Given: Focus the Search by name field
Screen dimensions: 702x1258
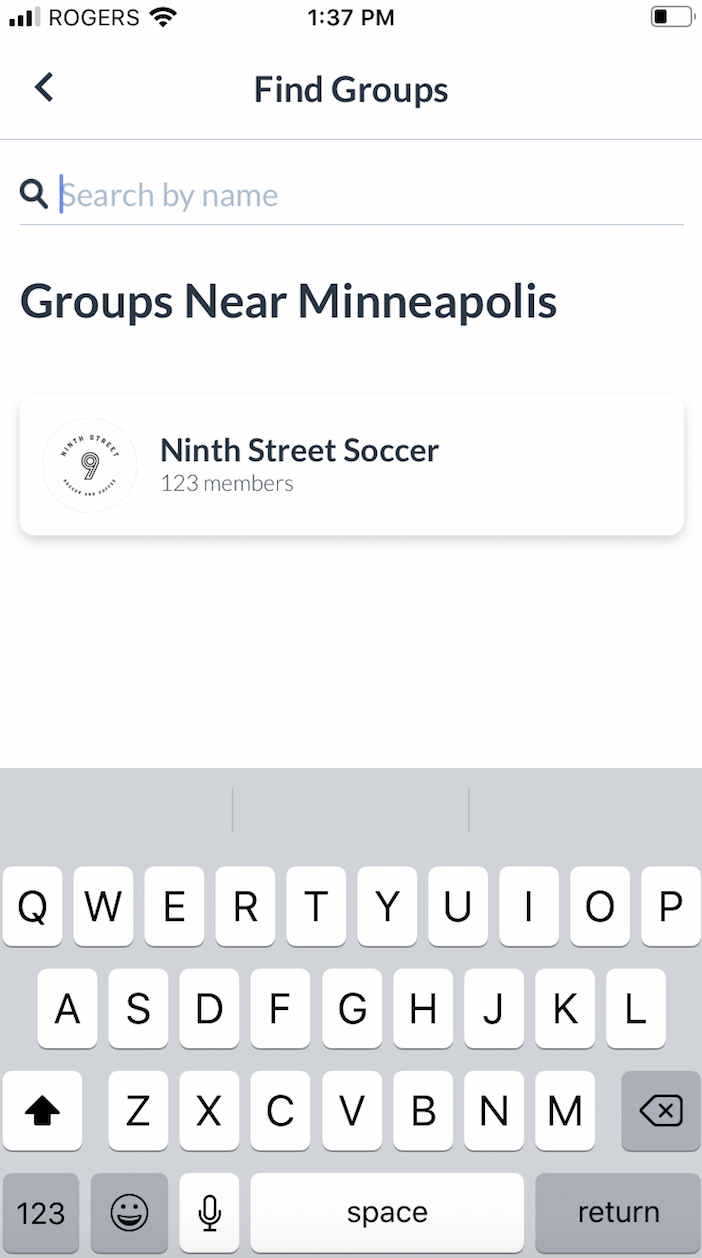Looking at the screenshot, I should tap(360, 195).
